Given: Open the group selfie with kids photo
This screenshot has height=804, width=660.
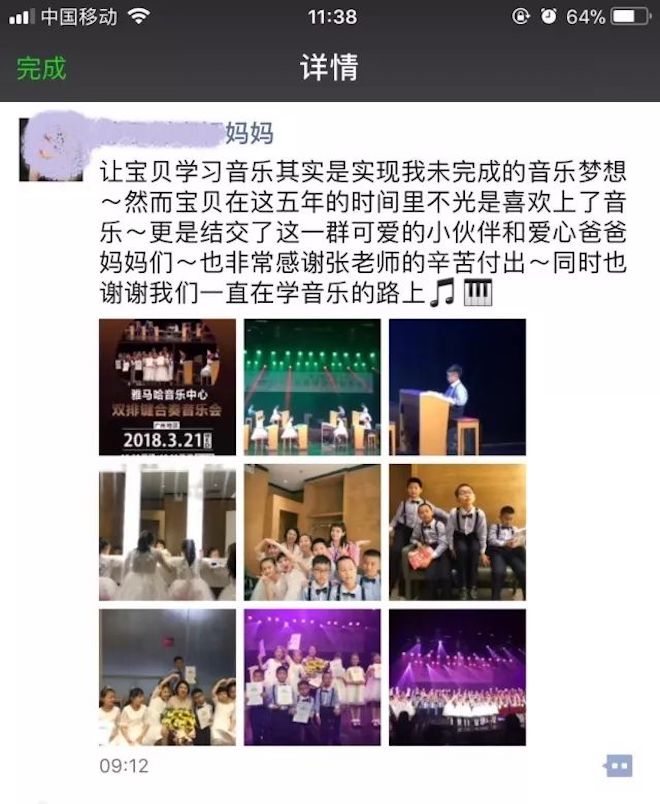Looking at the screenshot, I should point(312,532).
